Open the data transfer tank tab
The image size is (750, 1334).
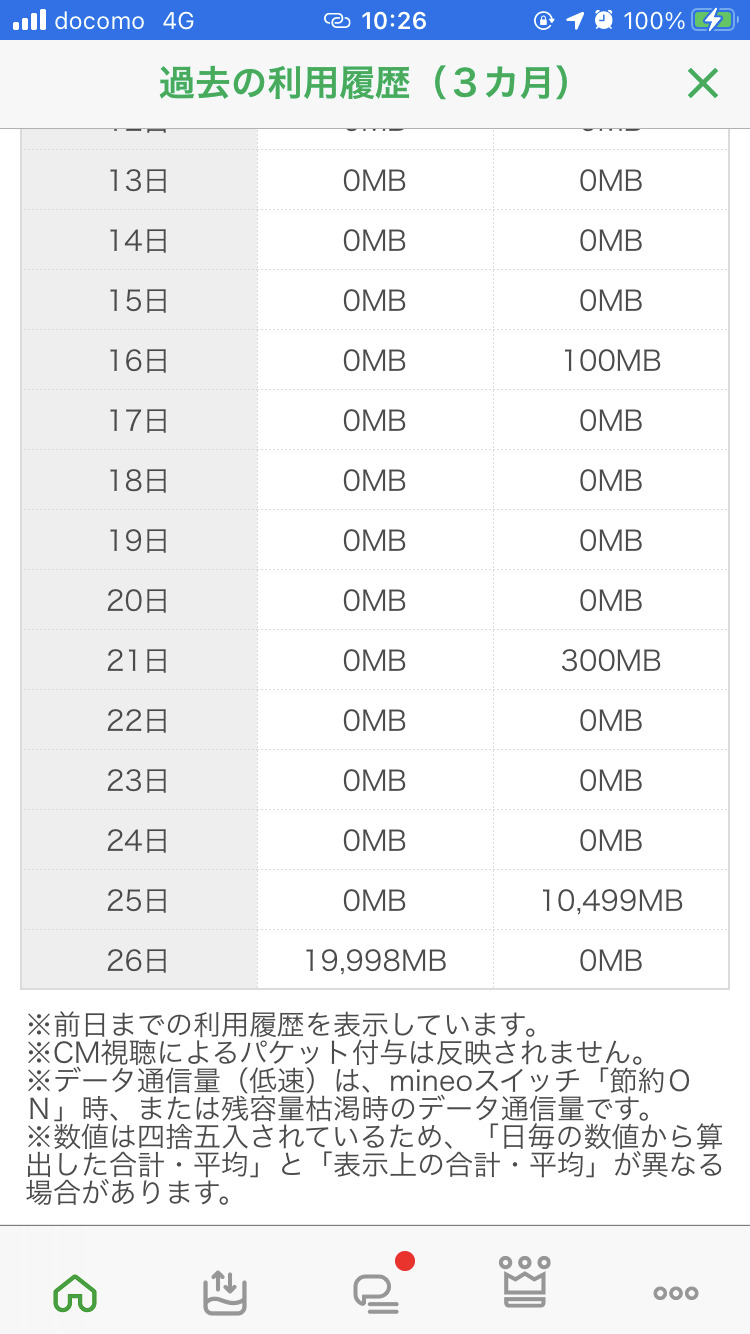[225, 1292]
